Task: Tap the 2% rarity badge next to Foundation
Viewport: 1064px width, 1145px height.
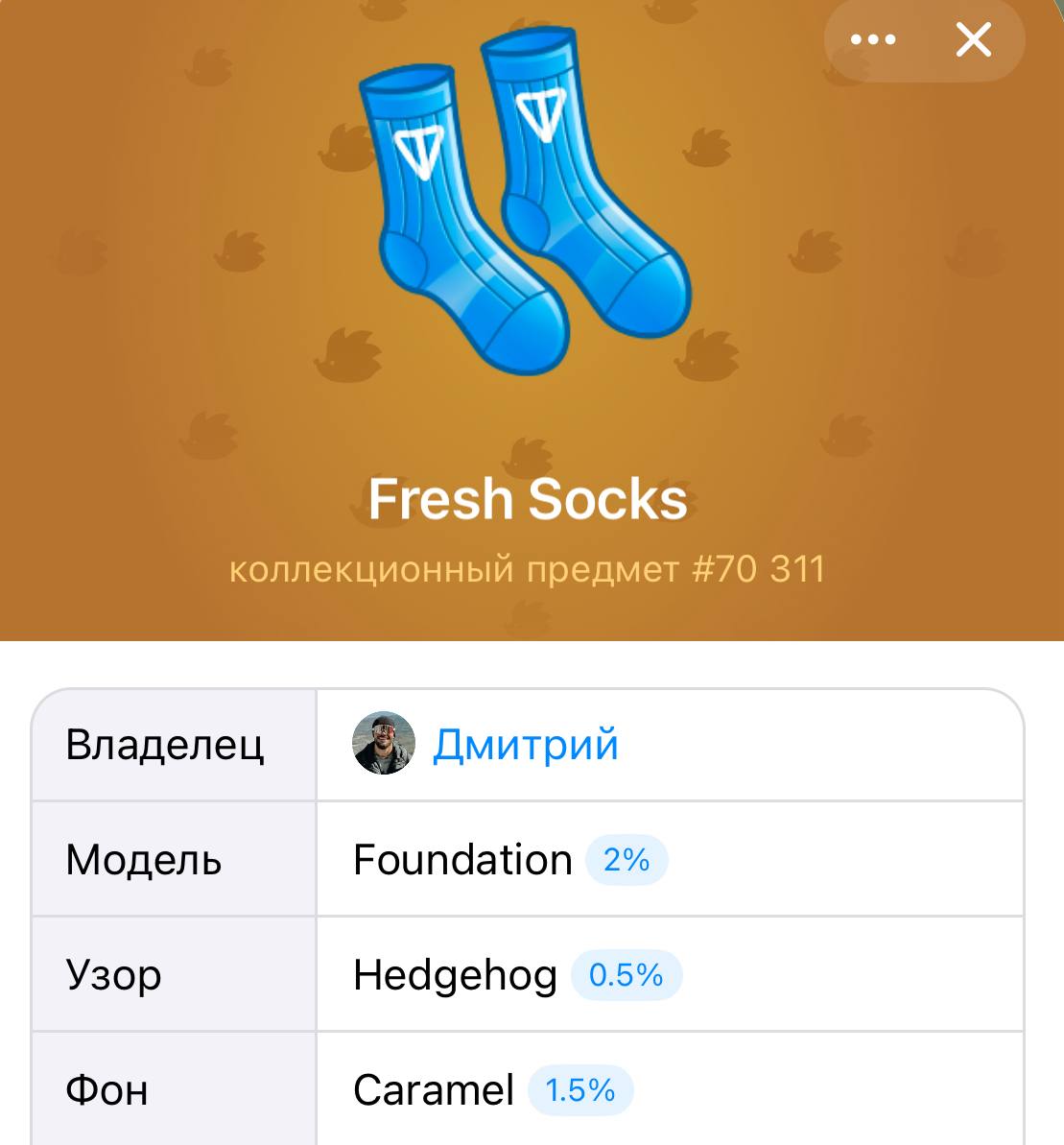Action: [627, 860]
